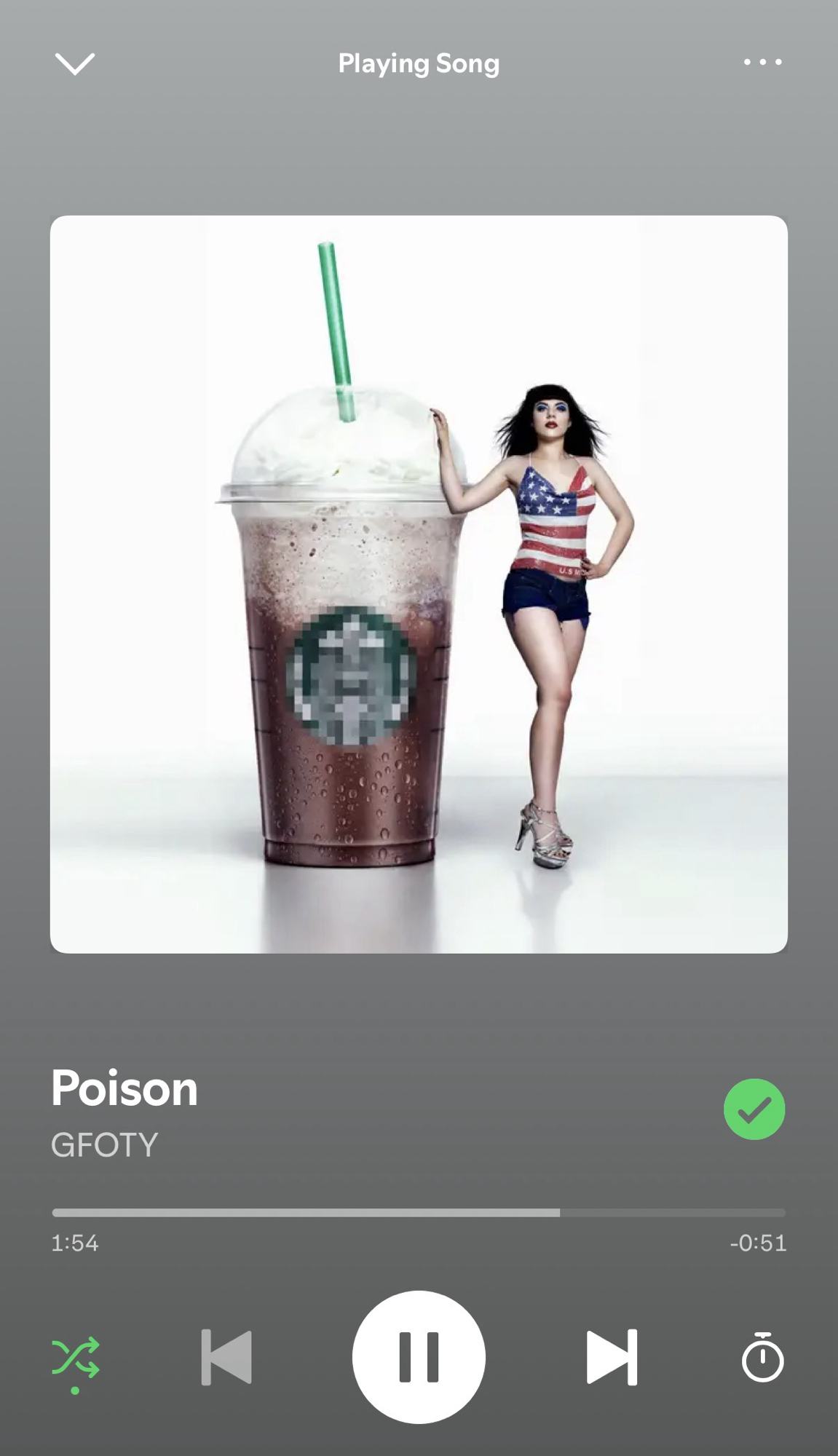The width and height of the screenshot is (838, 1456).
Task: Remove Poison from liked songs
Action: [x=754, y=1109]
